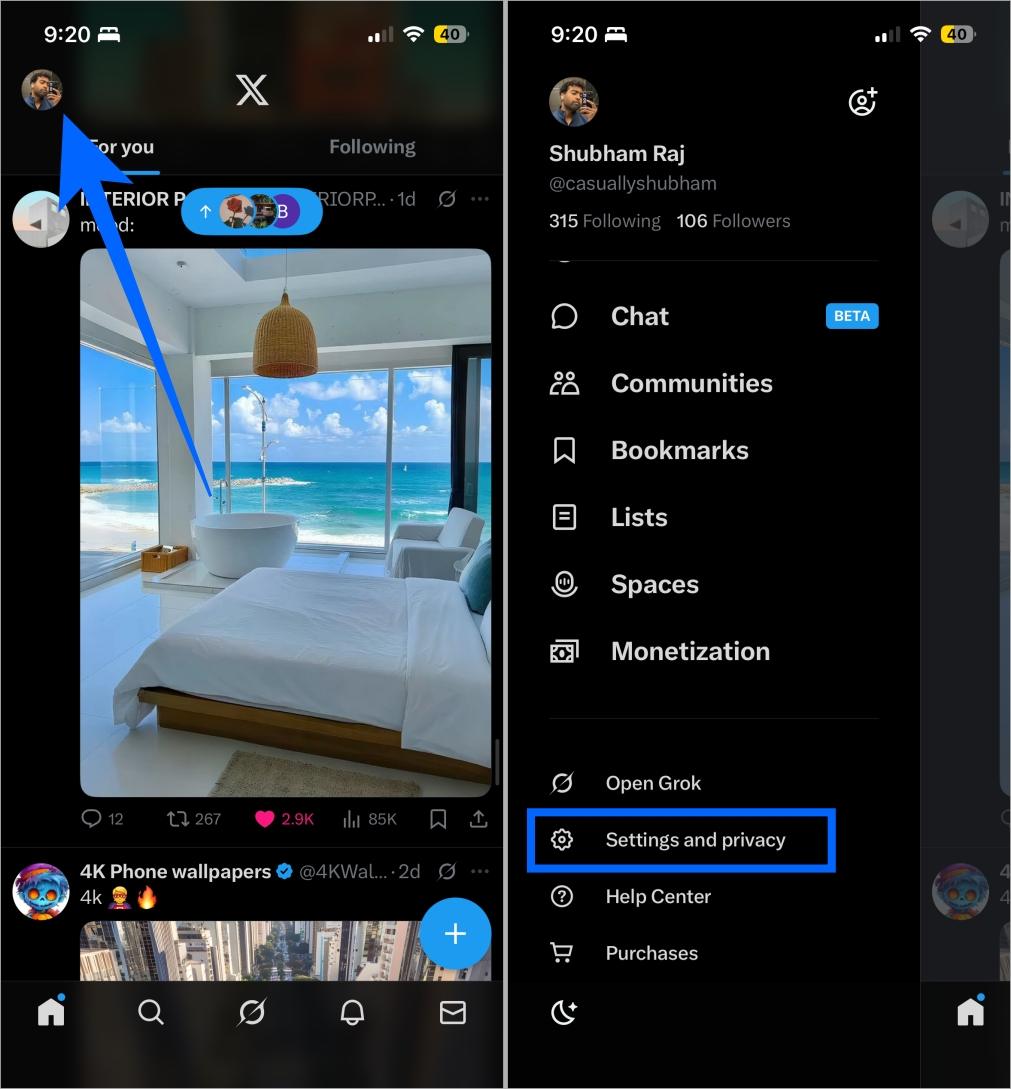This screenshot has width=1011, height=1089.
Task: Tap the add account icon
Action: coord(862,101)
